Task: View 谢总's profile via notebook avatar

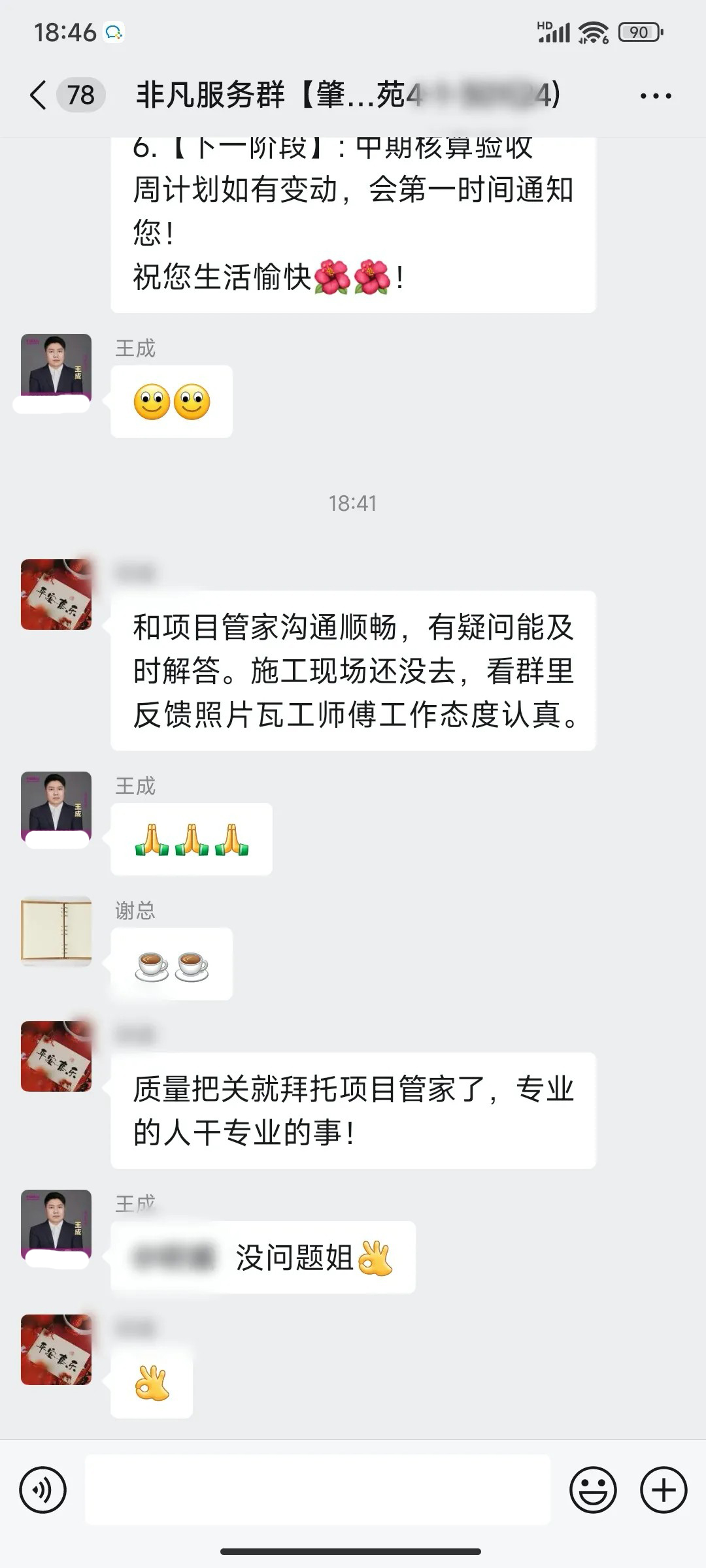Action: coord(56,931)
